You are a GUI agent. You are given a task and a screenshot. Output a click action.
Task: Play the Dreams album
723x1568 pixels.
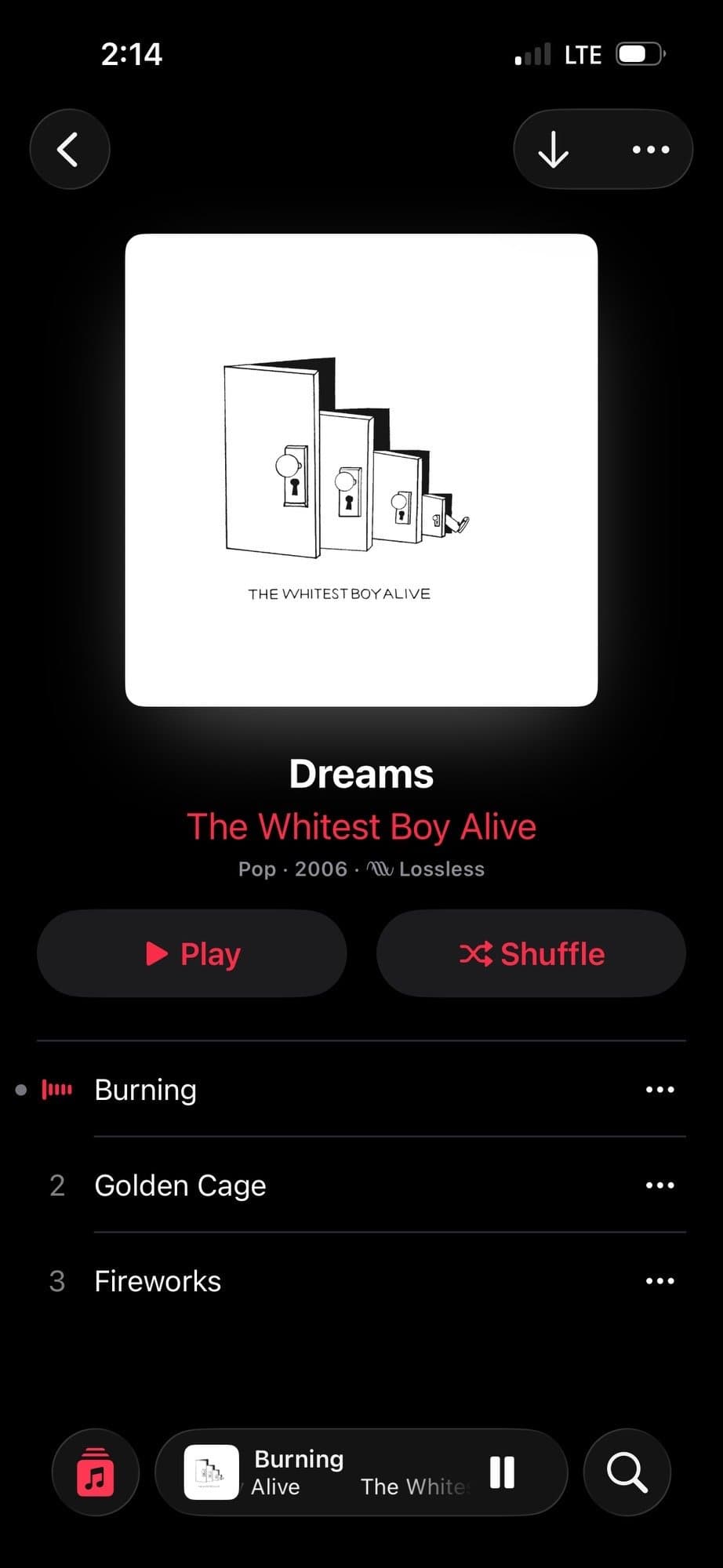[x=192, y=953]
